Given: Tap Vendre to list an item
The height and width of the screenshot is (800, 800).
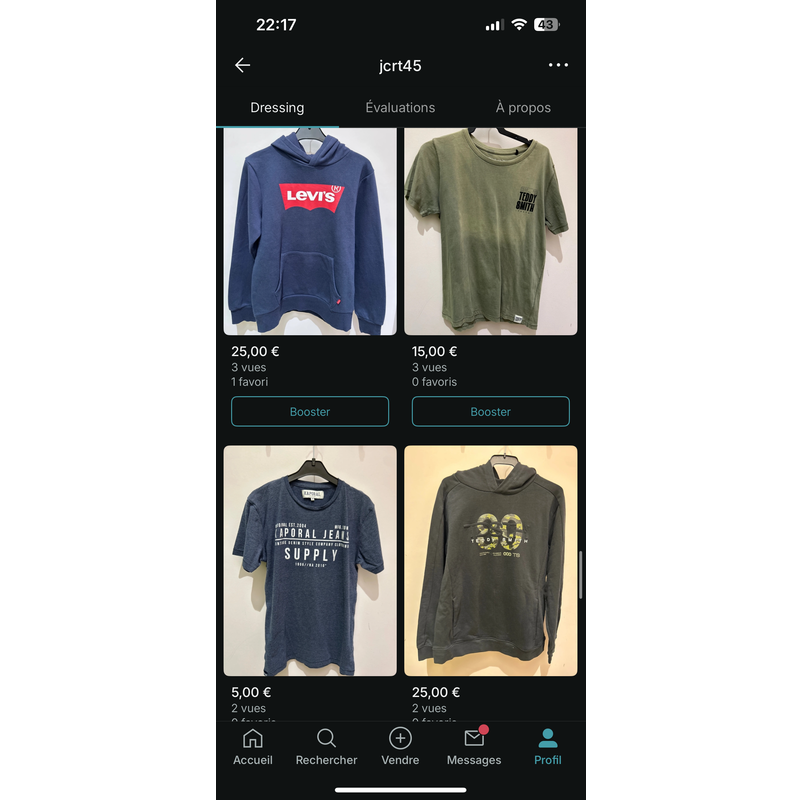Looking at the screenshot, I should (400, 747).
